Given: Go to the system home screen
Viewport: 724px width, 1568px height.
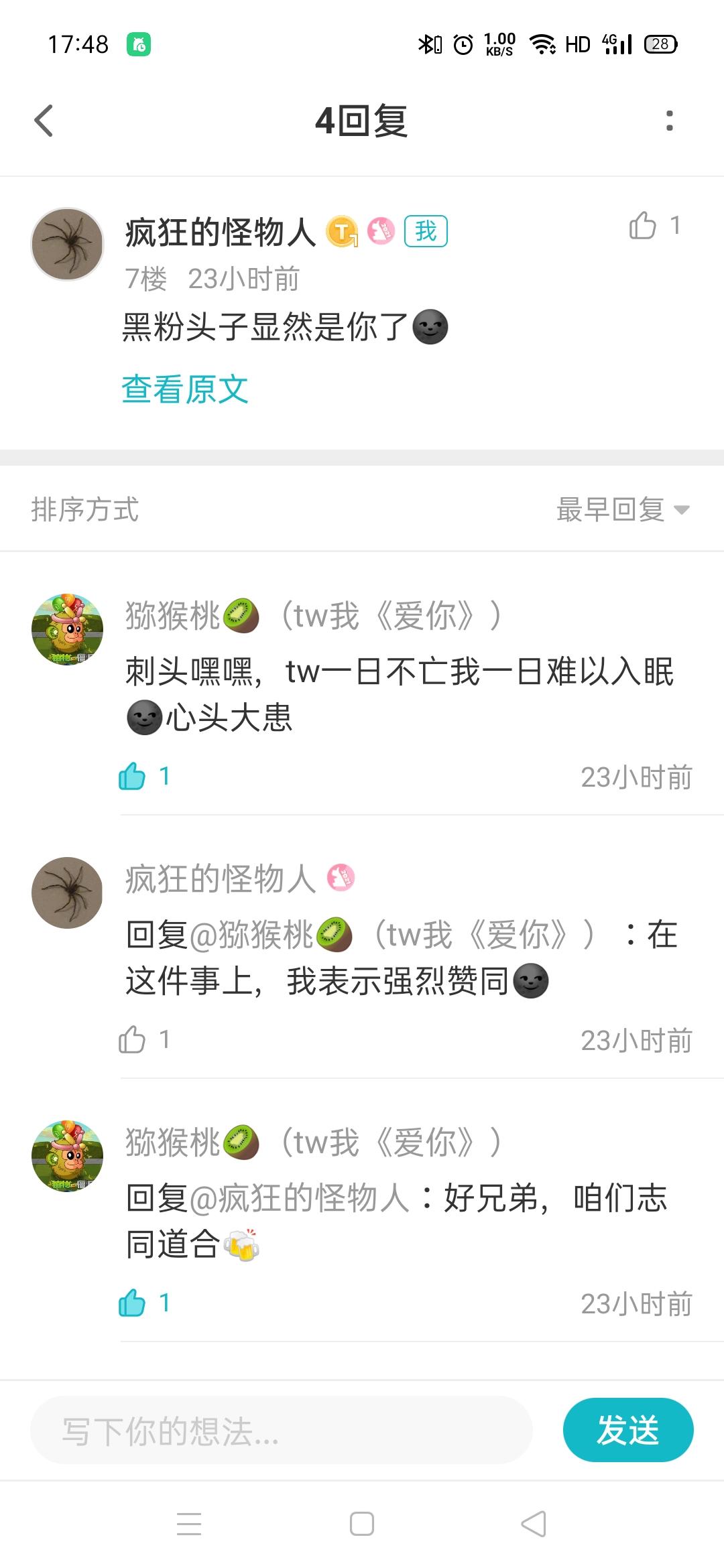Looking at the screenshot, I should point(362,1524).
